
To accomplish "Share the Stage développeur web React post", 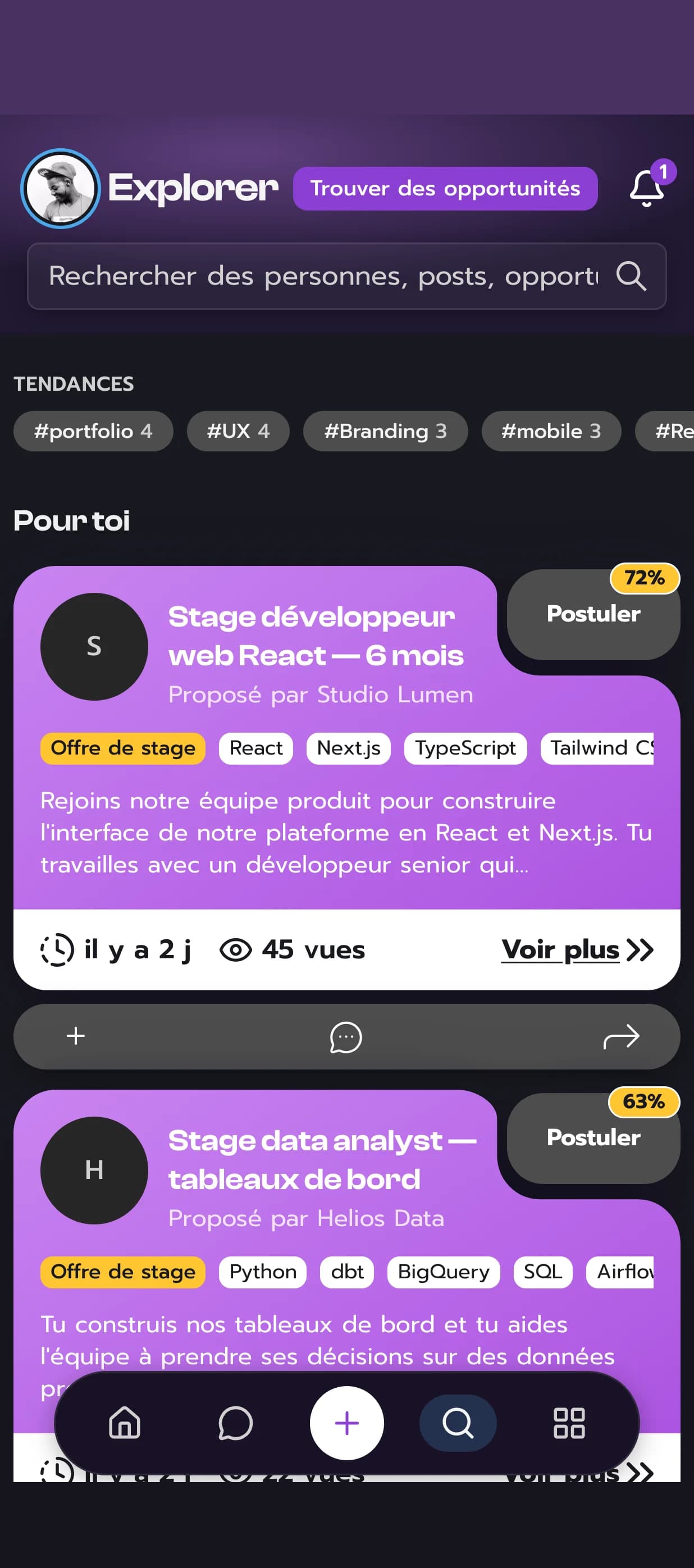I will pos(621,1036).
